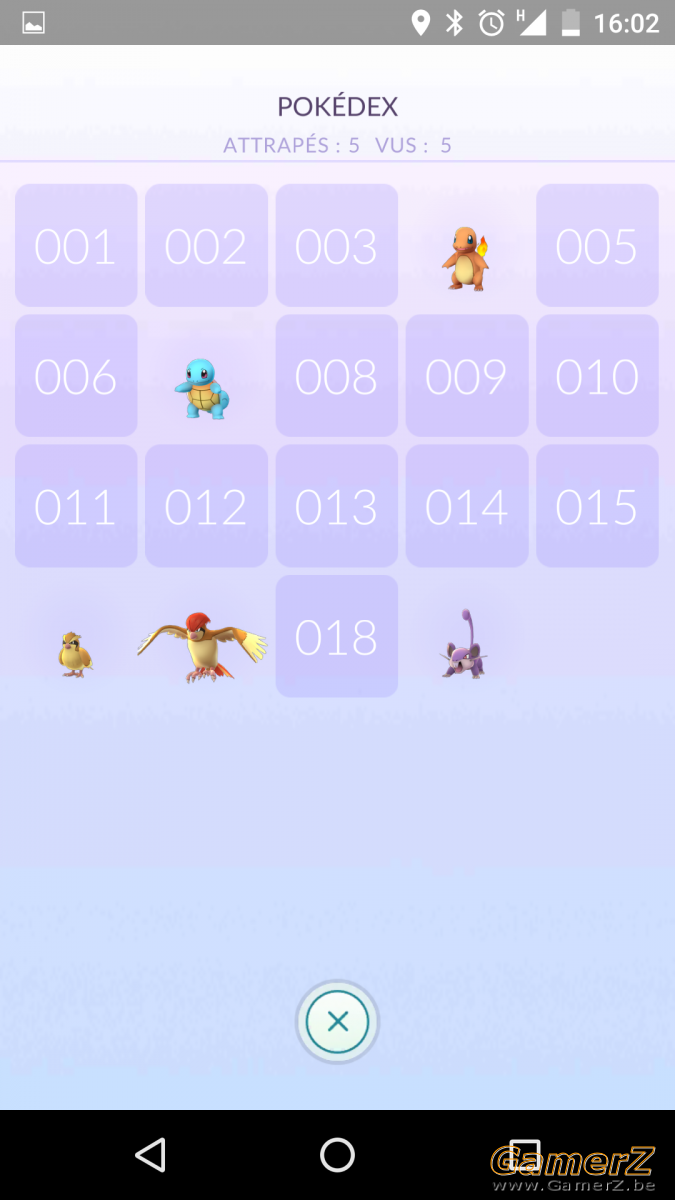Close the Pokédex with the X button
The height and width of the screenshot is (1200, 675).
pos(337,1021)
